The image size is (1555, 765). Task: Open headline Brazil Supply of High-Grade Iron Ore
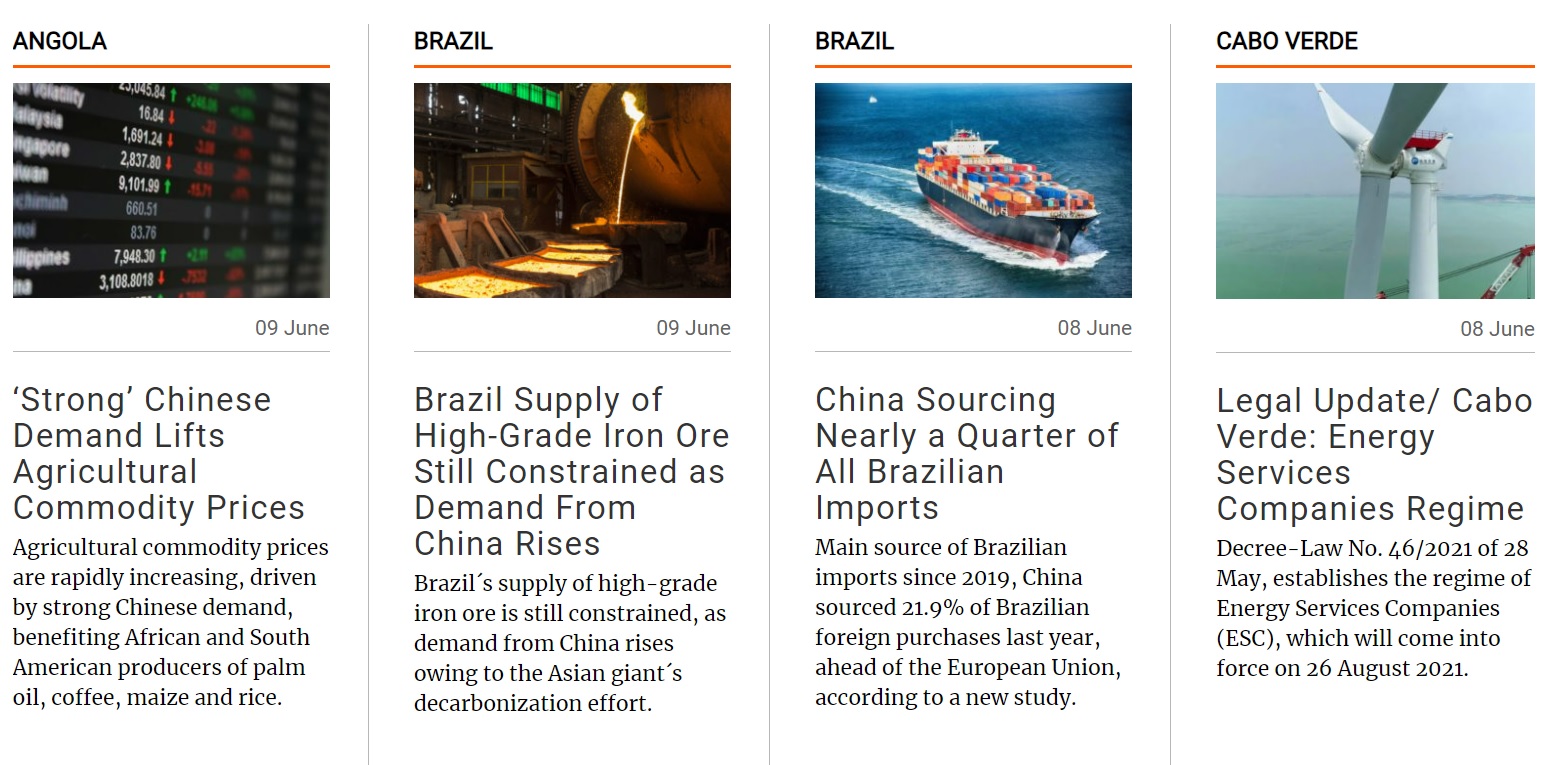point(571,471)
